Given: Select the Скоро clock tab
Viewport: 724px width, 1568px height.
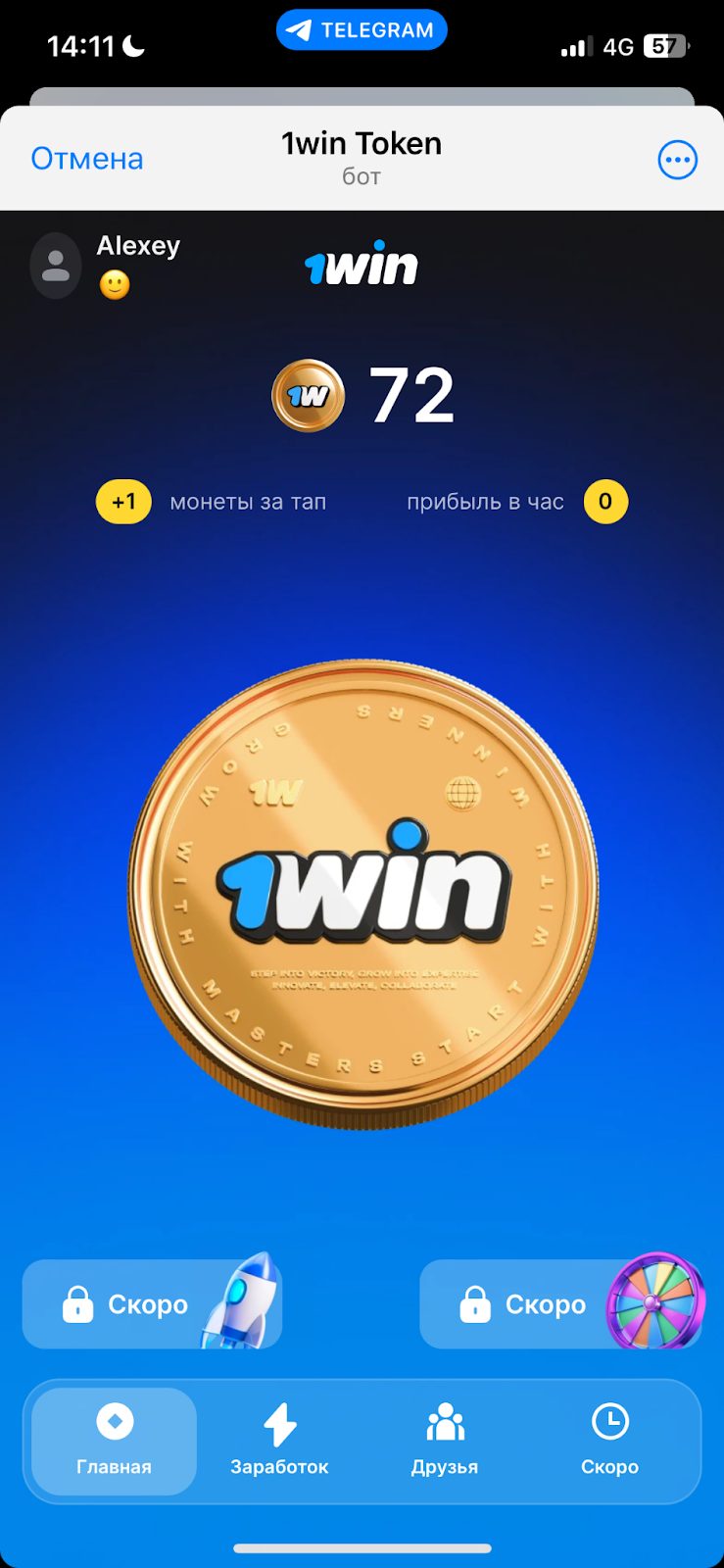Looking at the screenshot, I should [609, 1441].
